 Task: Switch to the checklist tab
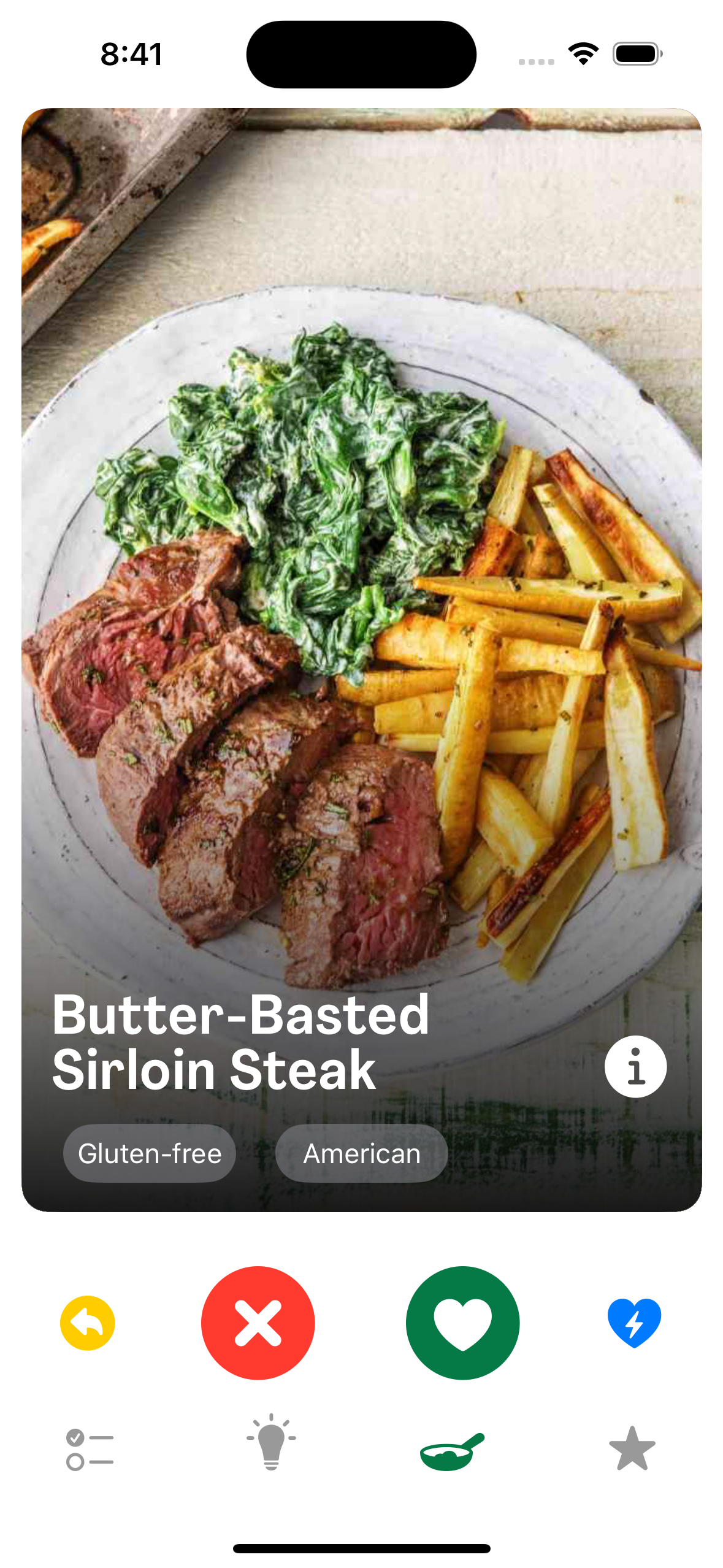pyautogui.click(x=90, y=1449)
